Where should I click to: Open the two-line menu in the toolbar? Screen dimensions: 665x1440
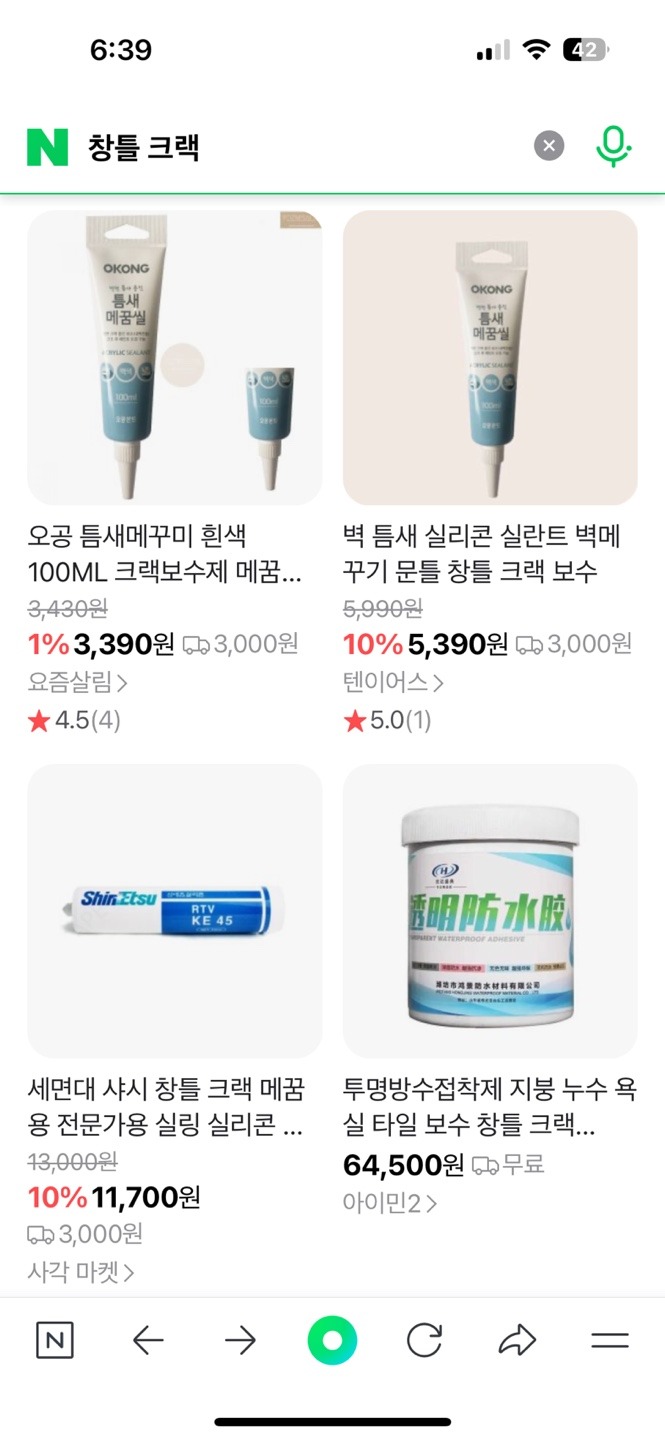point(609,1341)
